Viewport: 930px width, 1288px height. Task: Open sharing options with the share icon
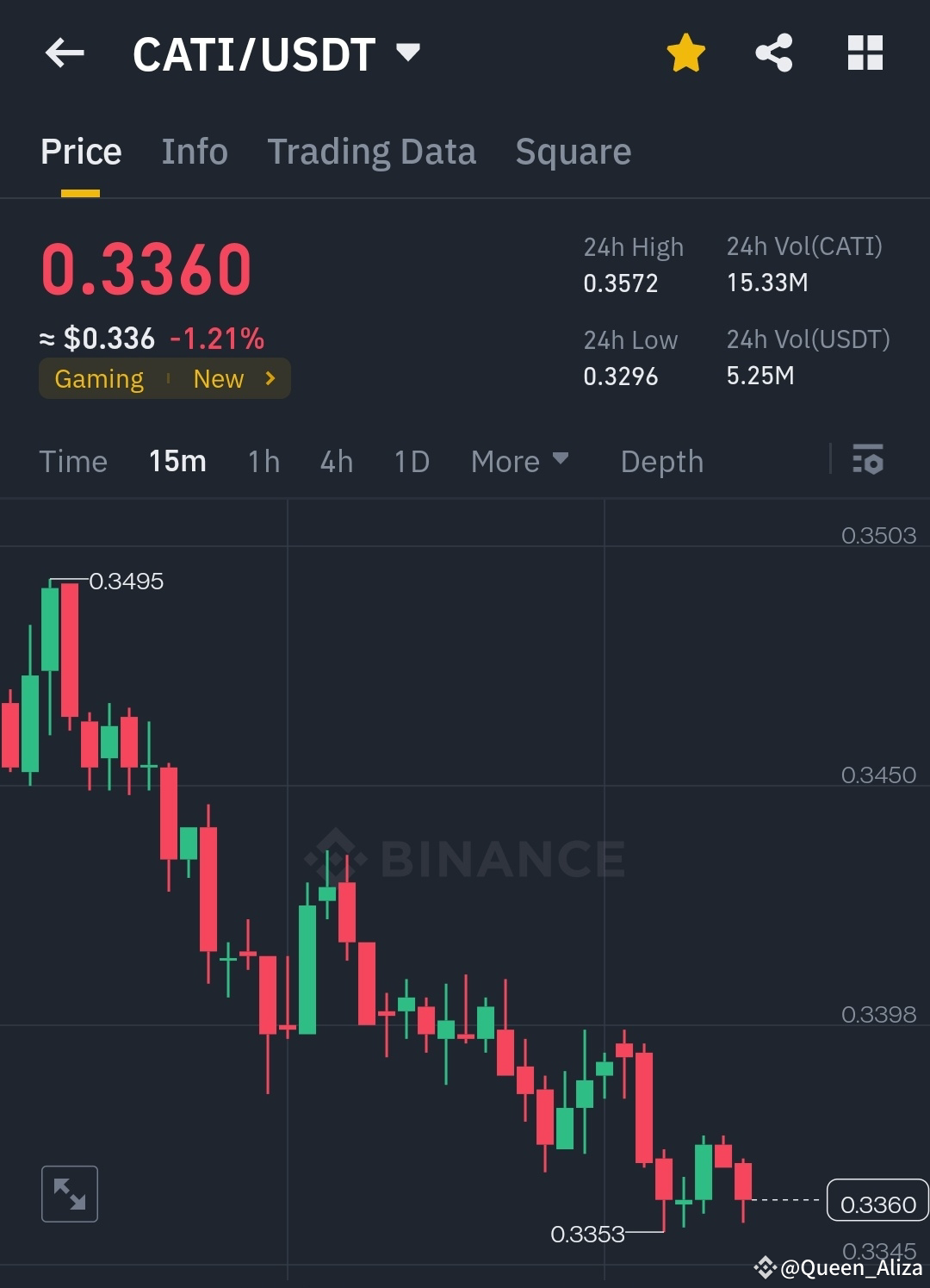point(773,52)
